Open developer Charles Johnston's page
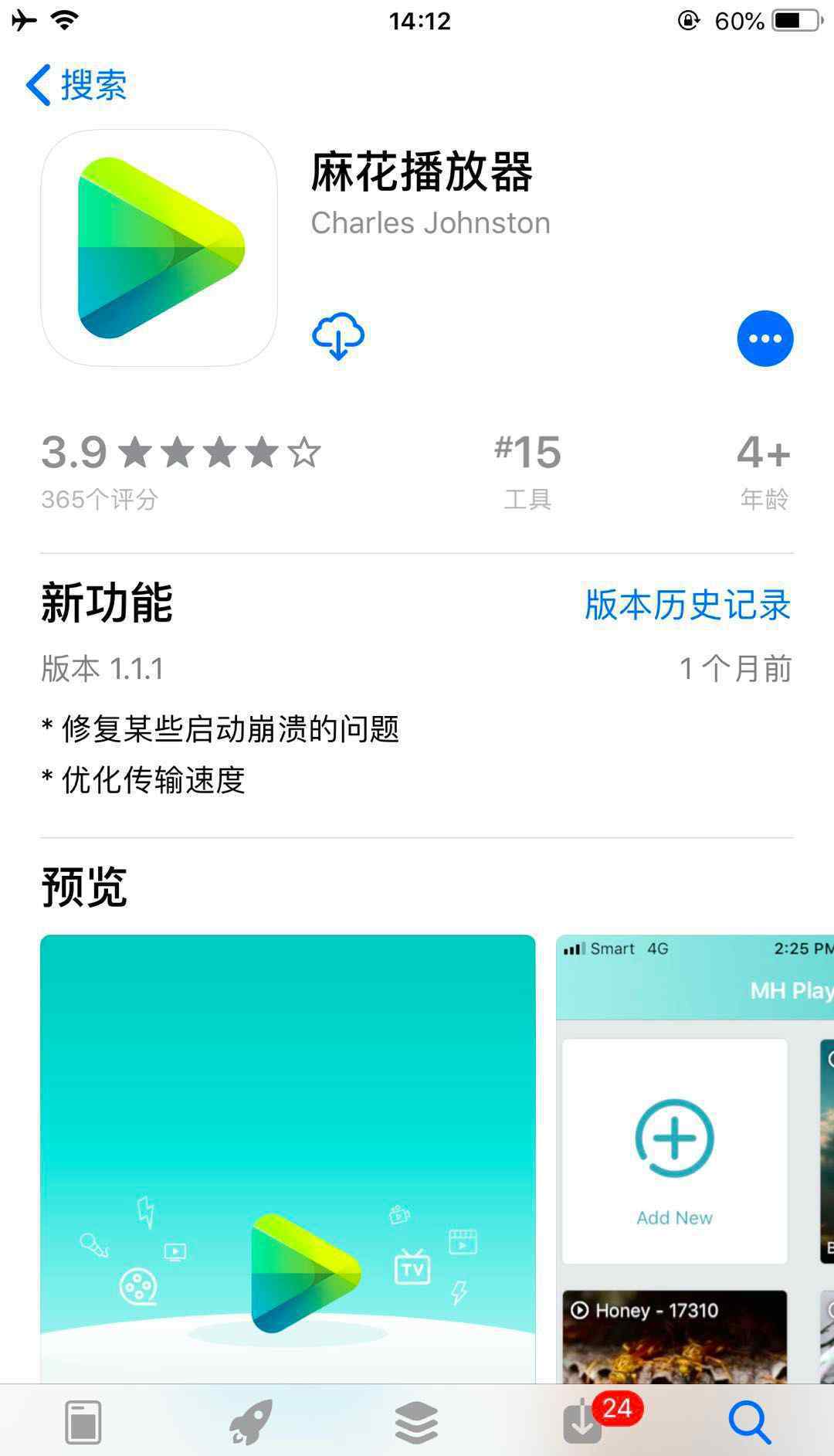This screenshot has height=1456, width=834. (x=430, y=223)
